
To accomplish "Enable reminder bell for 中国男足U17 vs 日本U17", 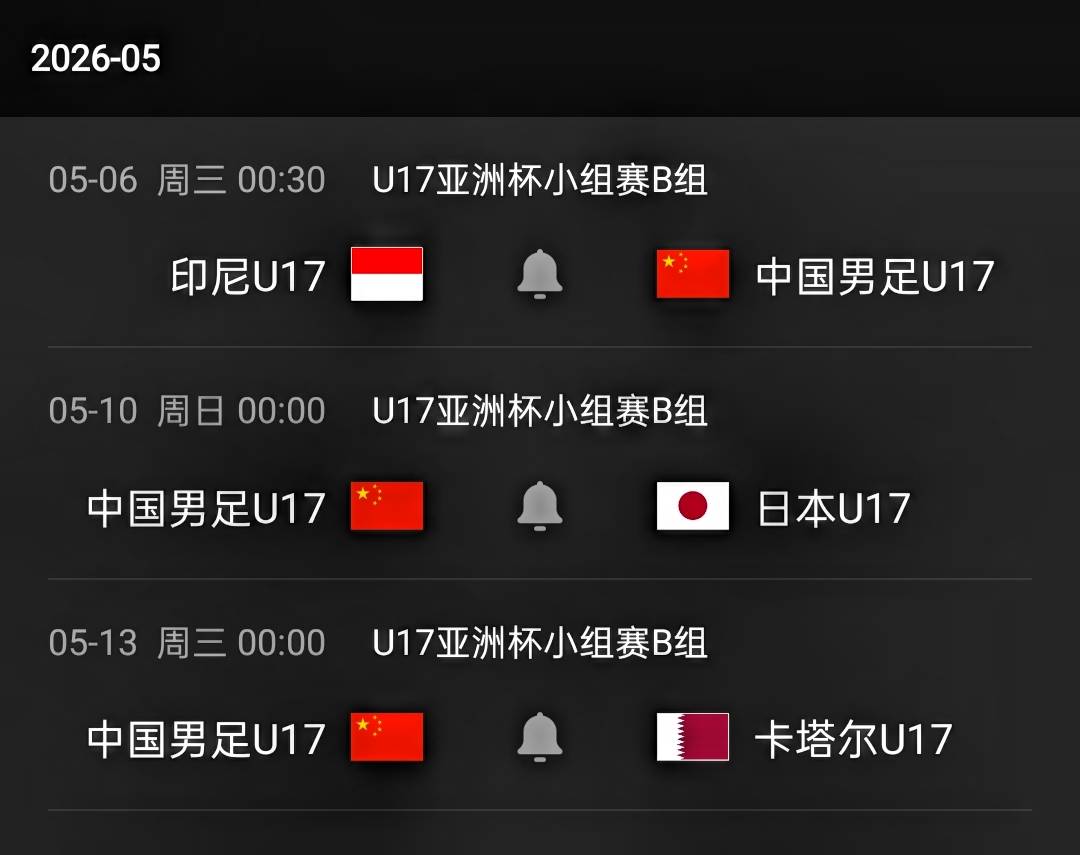I will pos(540,506).
